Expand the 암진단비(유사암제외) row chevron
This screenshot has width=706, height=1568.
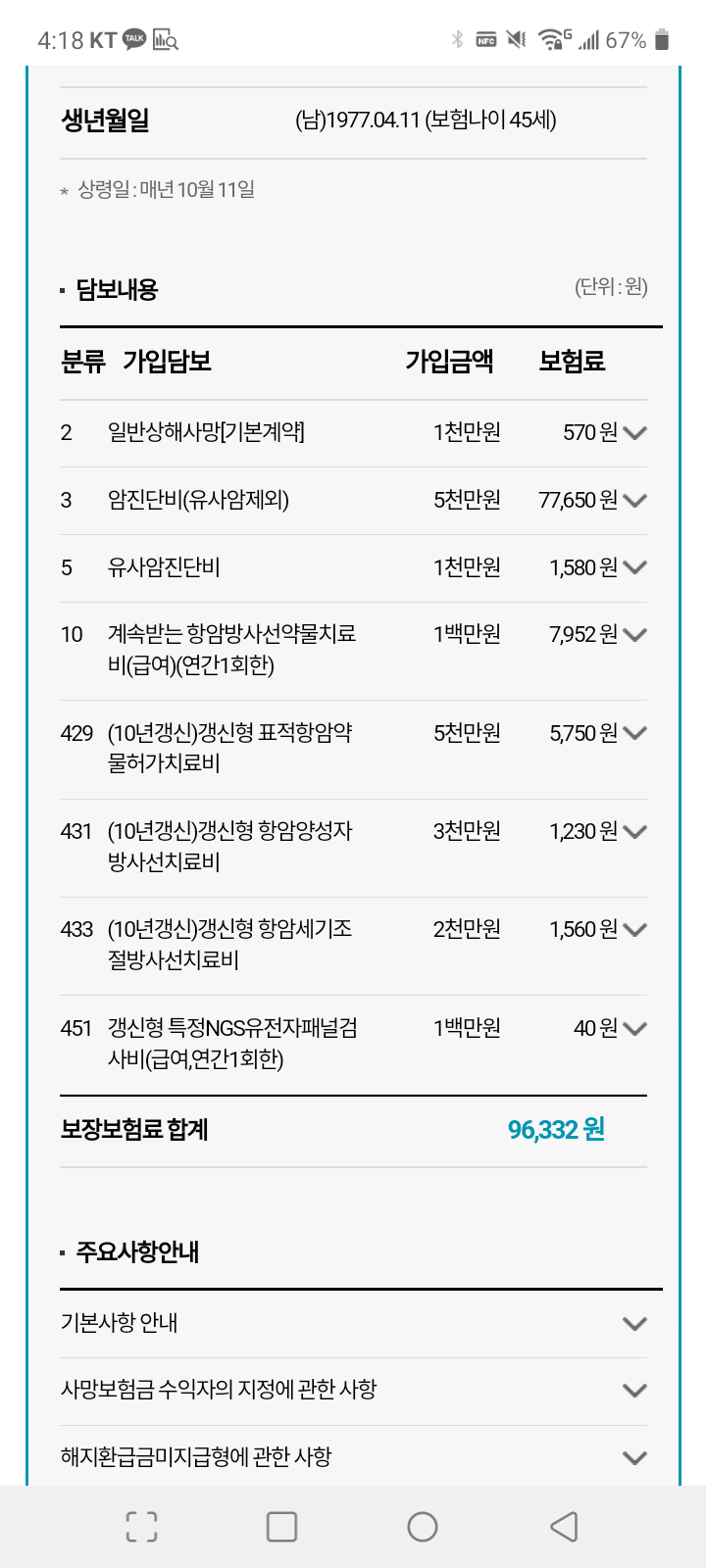(634, 501)
